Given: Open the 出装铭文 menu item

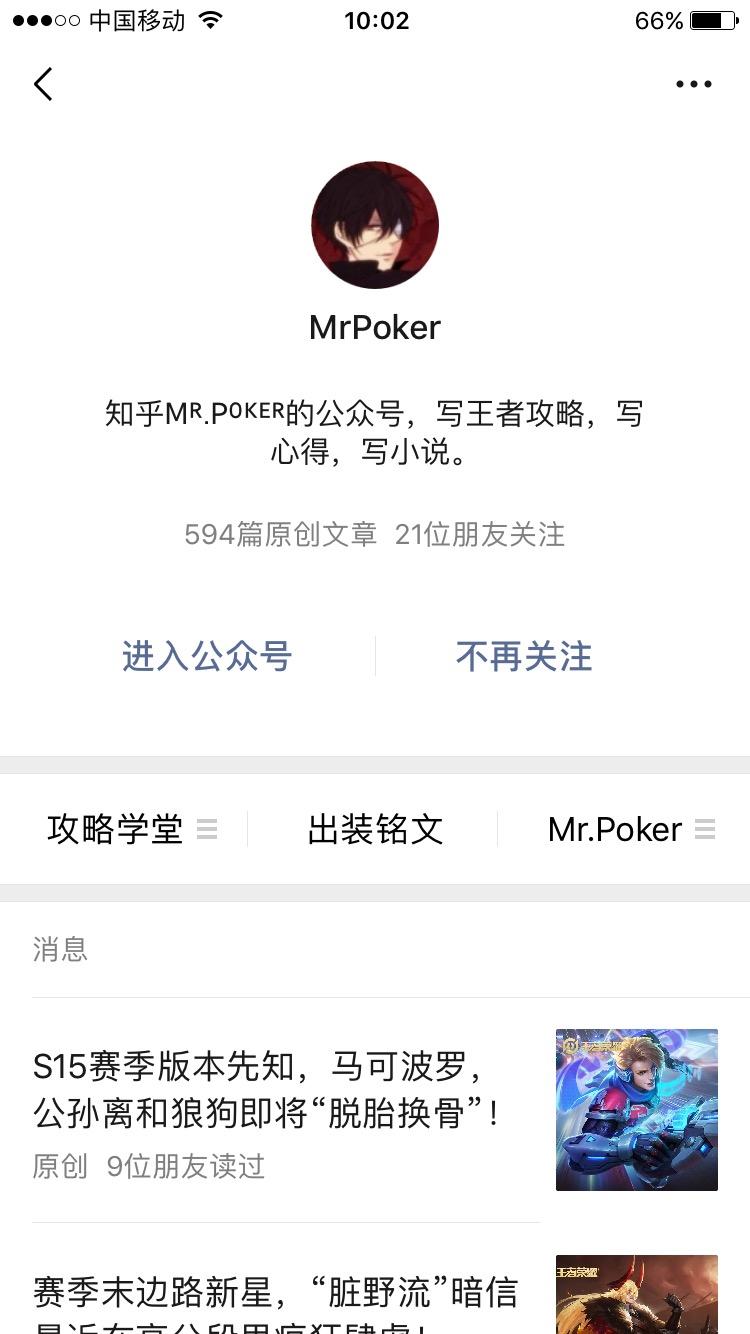Looking at the screenshot, I should (x=375, y=829).
